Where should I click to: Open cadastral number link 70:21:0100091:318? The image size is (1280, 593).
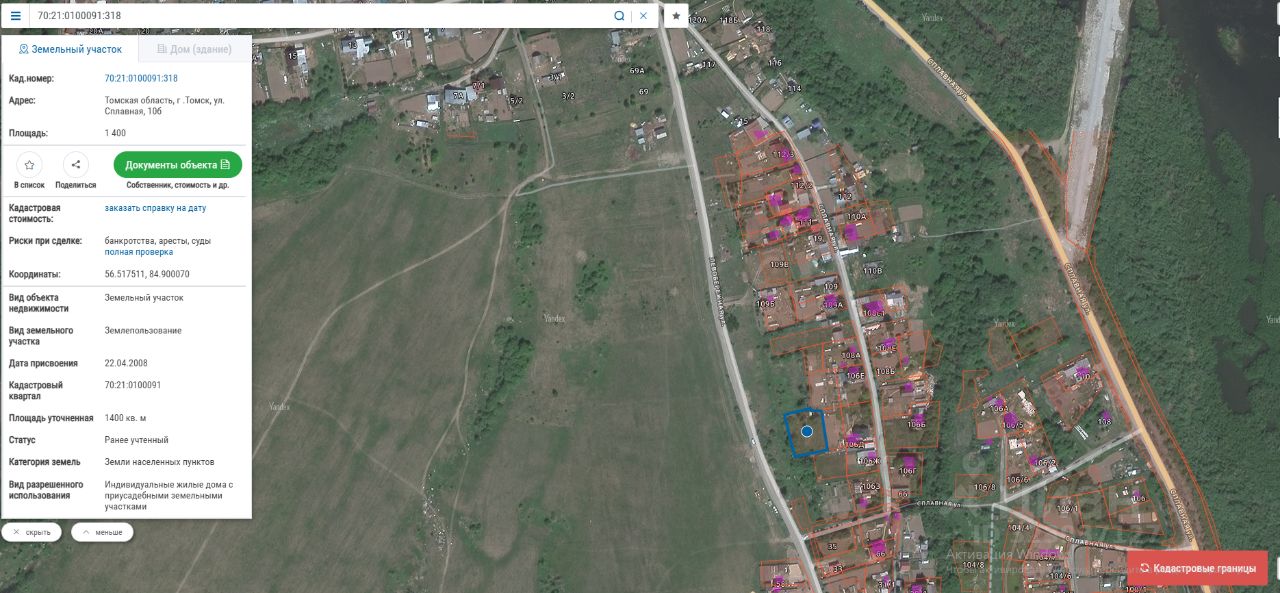click(x=141, y=78)
